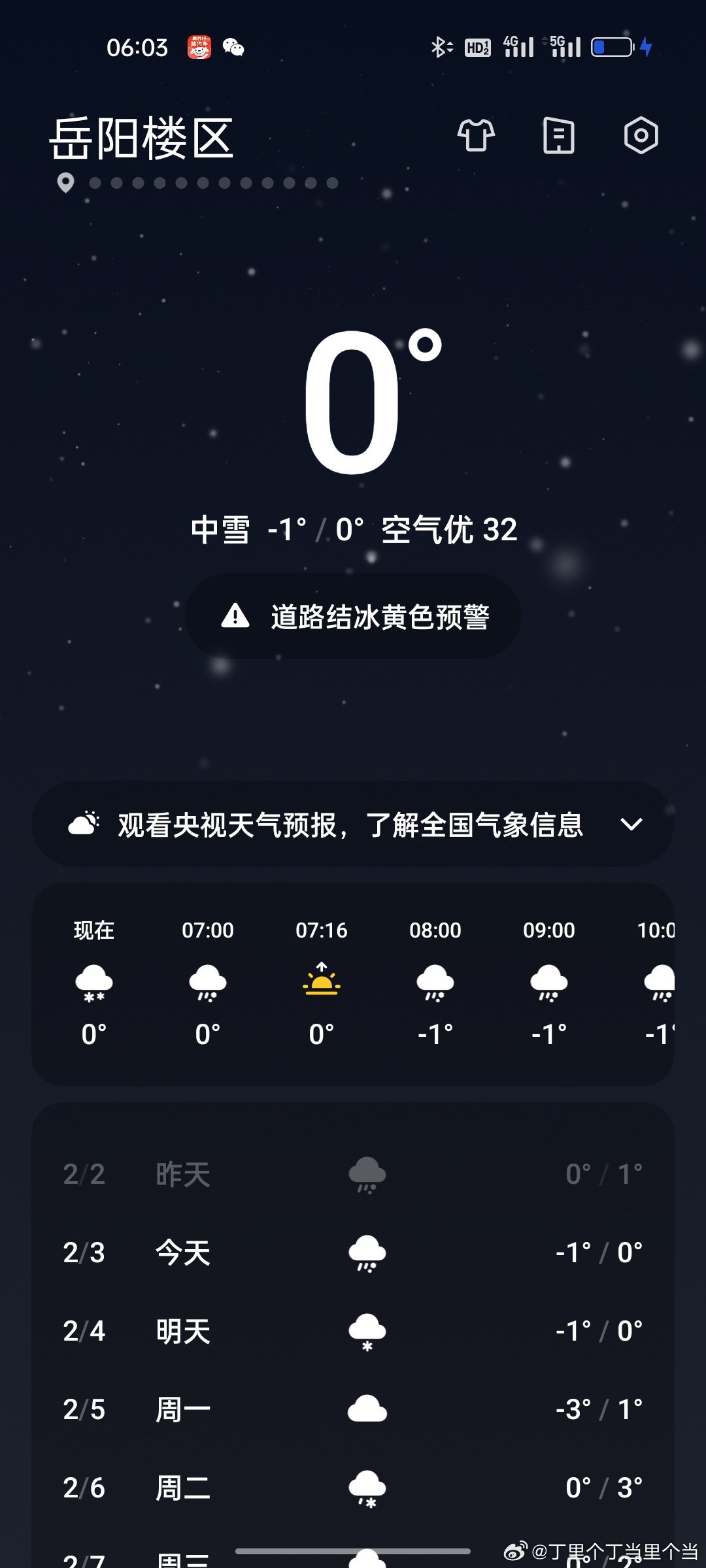Tap the Bluetooth icon in the status bar
Image resolution: width=706 pixels, height=1568 pixels.
click(439, 46)
